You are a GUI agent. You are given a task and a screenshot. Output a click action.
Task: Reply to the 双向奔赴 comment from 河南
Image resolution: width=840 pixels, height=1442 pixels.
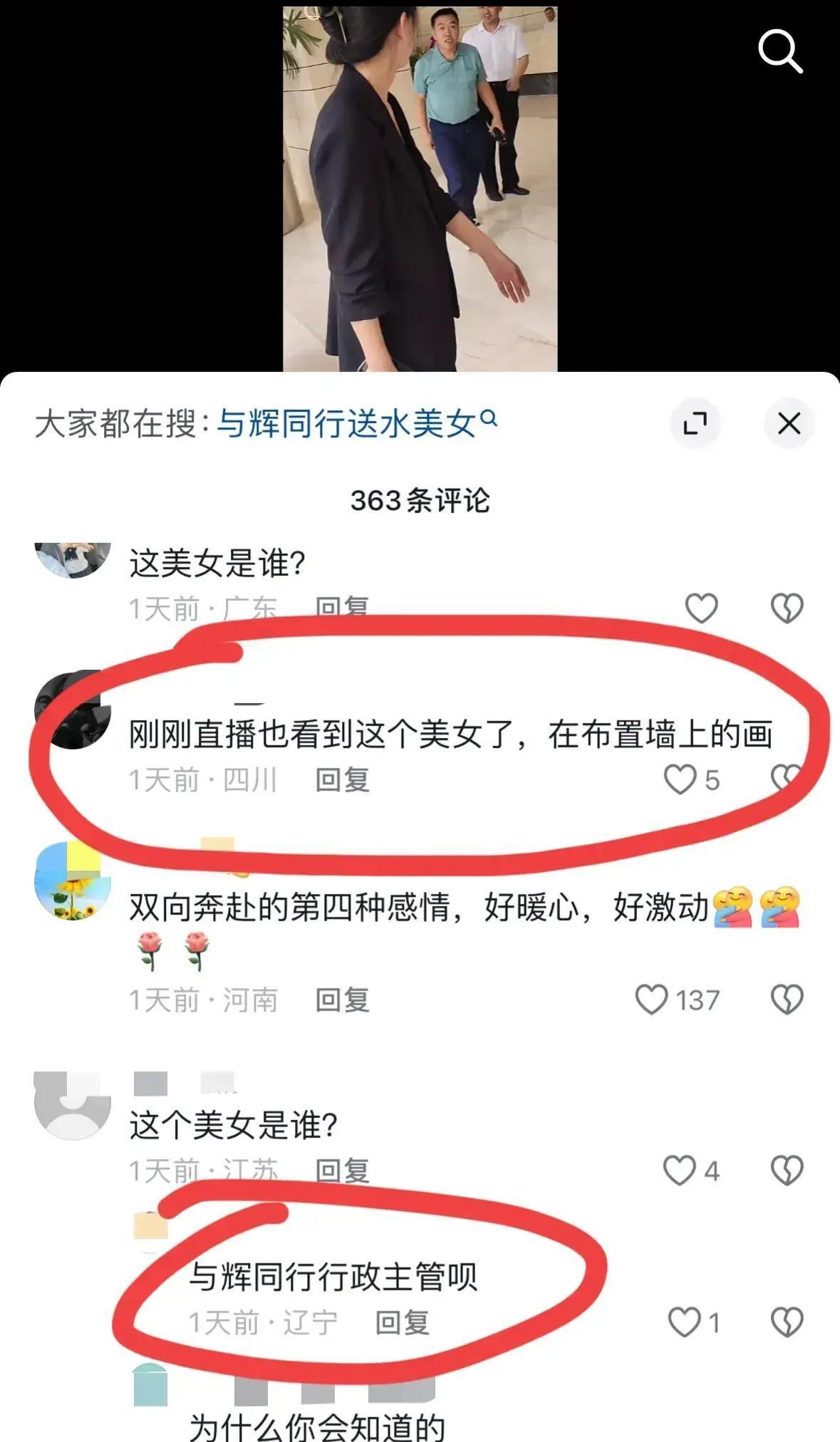pyautogui.click(x=342, y=1000)
